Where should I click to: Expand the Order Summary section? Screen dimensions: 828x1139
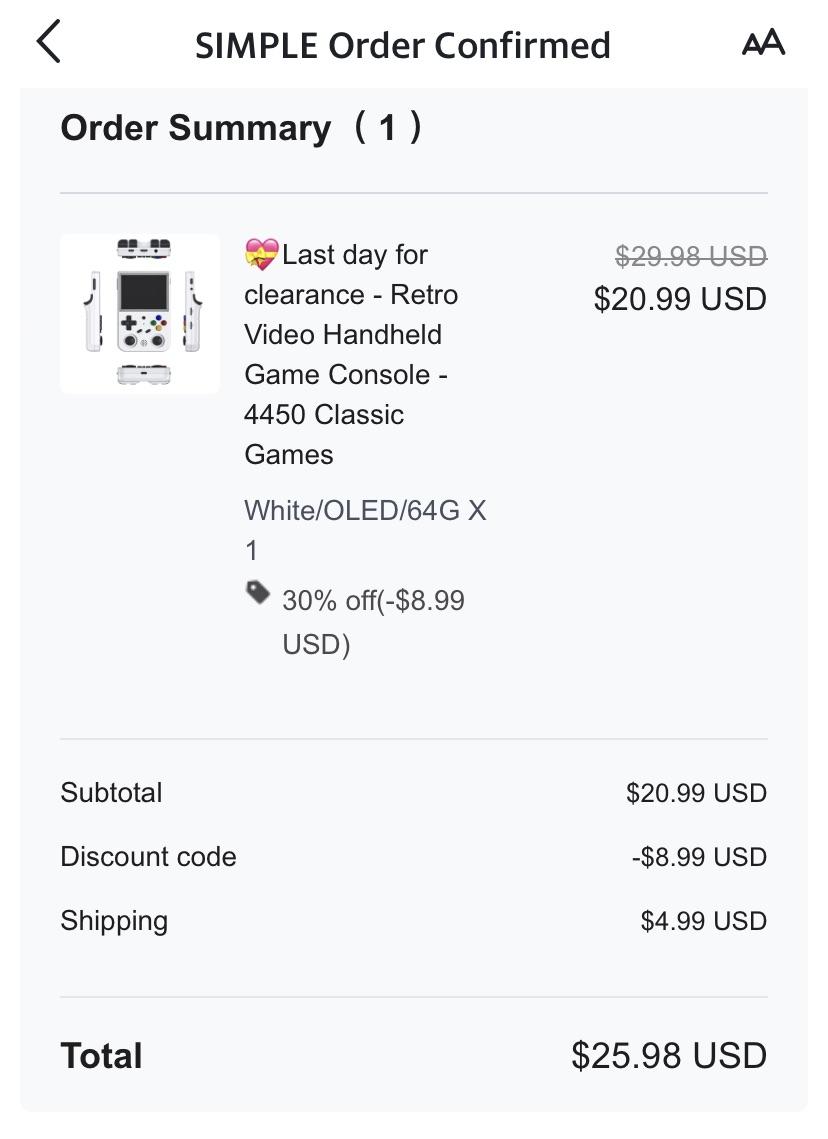[195, 128]
